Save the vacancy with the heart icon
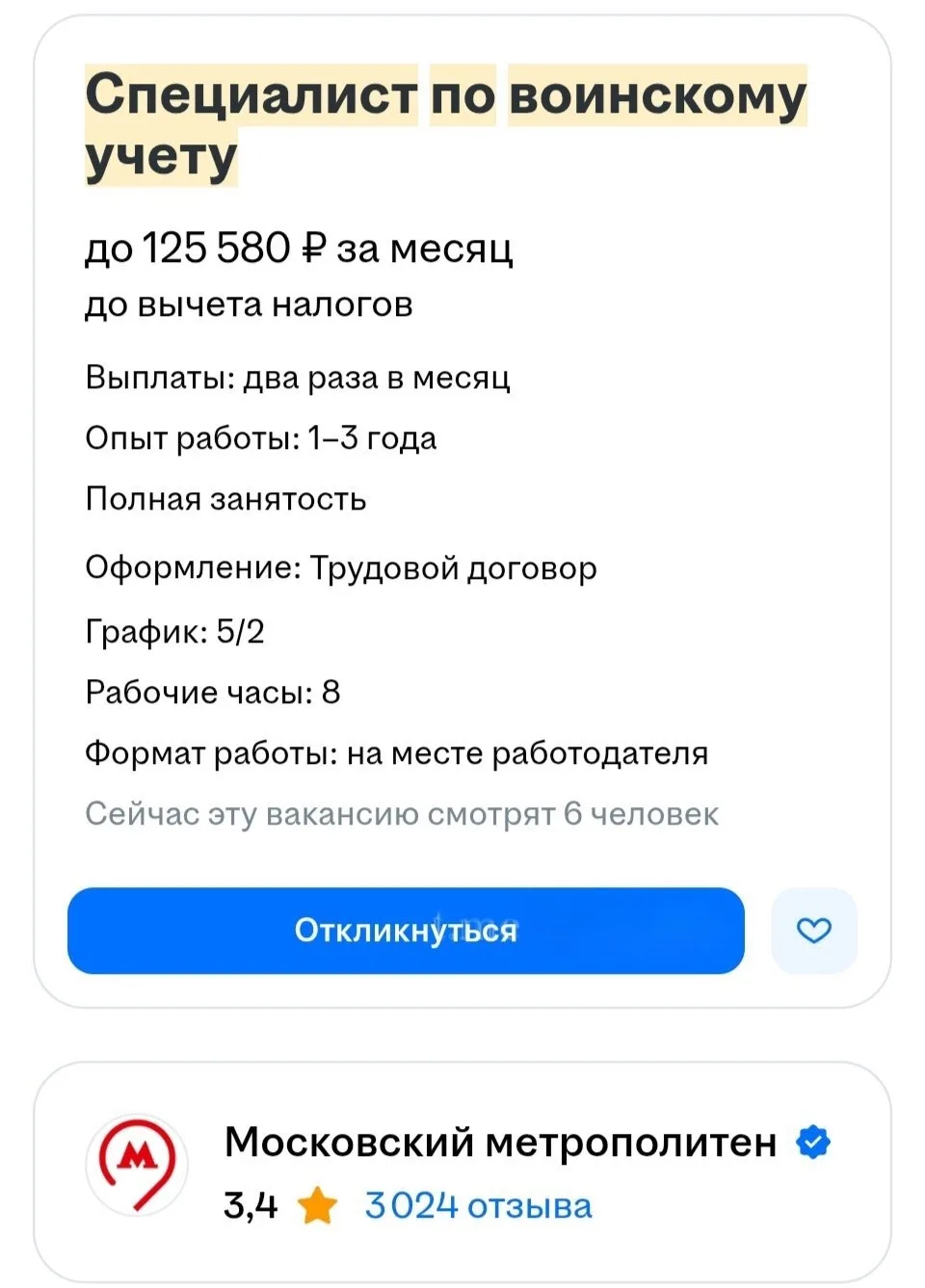 (814, 931)
